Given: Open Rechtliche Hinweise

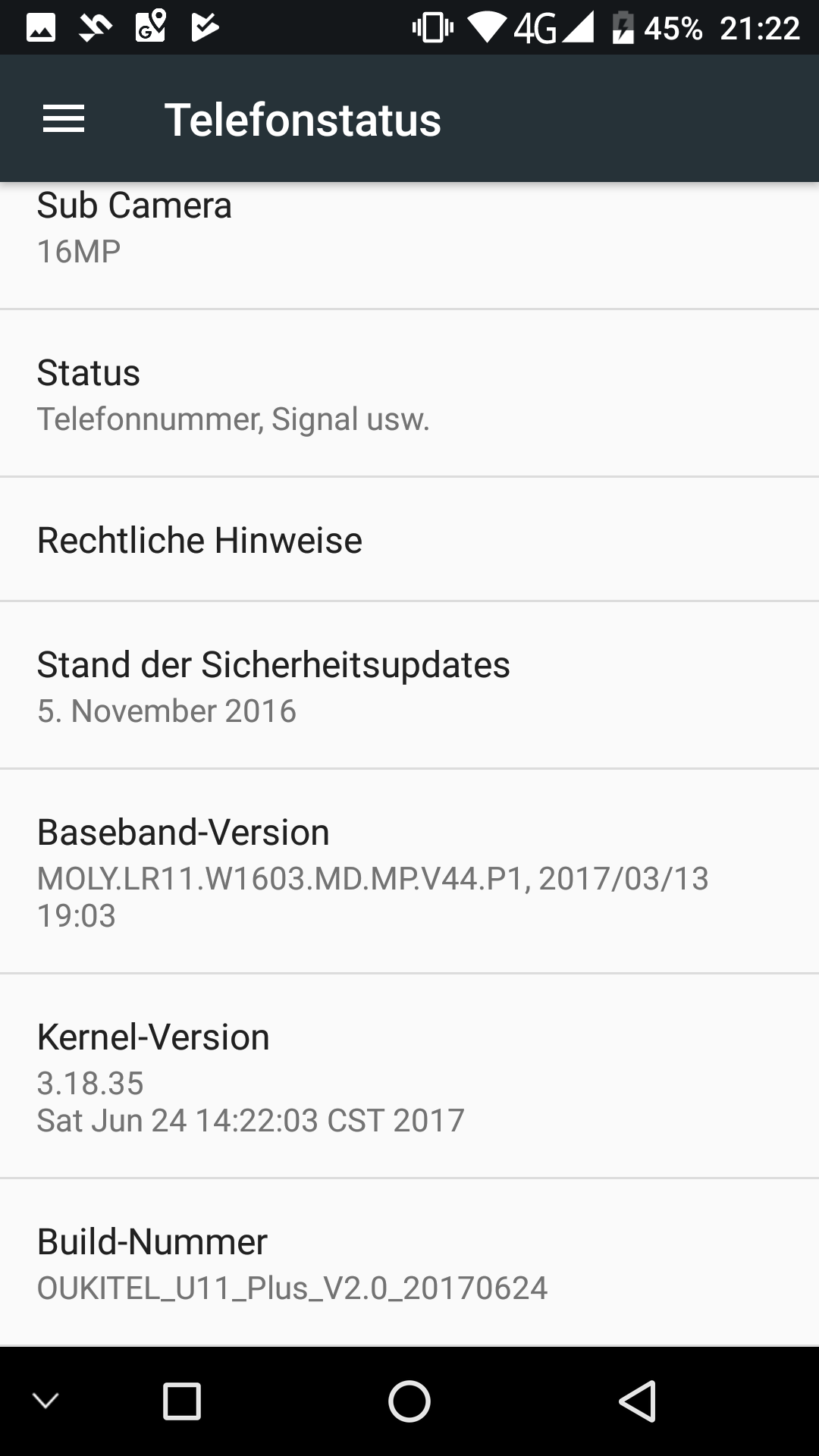Looking at the screenshot, I should click(409, 540).
